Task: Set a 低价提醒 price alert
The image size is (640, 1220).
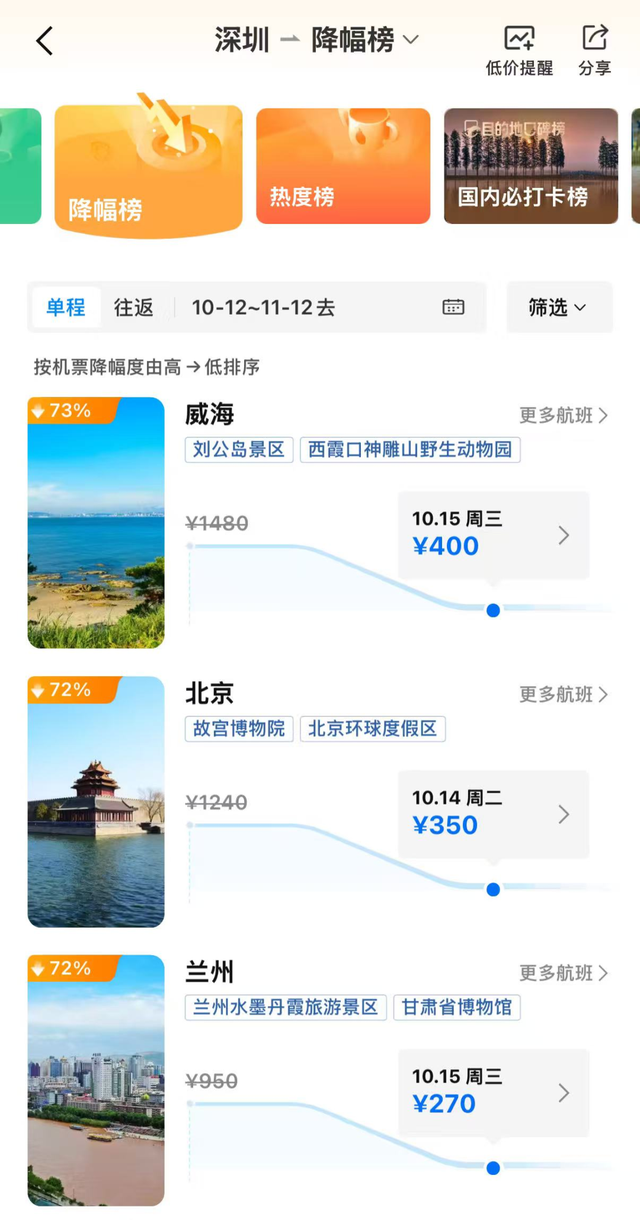Action: click(x=519, y=50)
